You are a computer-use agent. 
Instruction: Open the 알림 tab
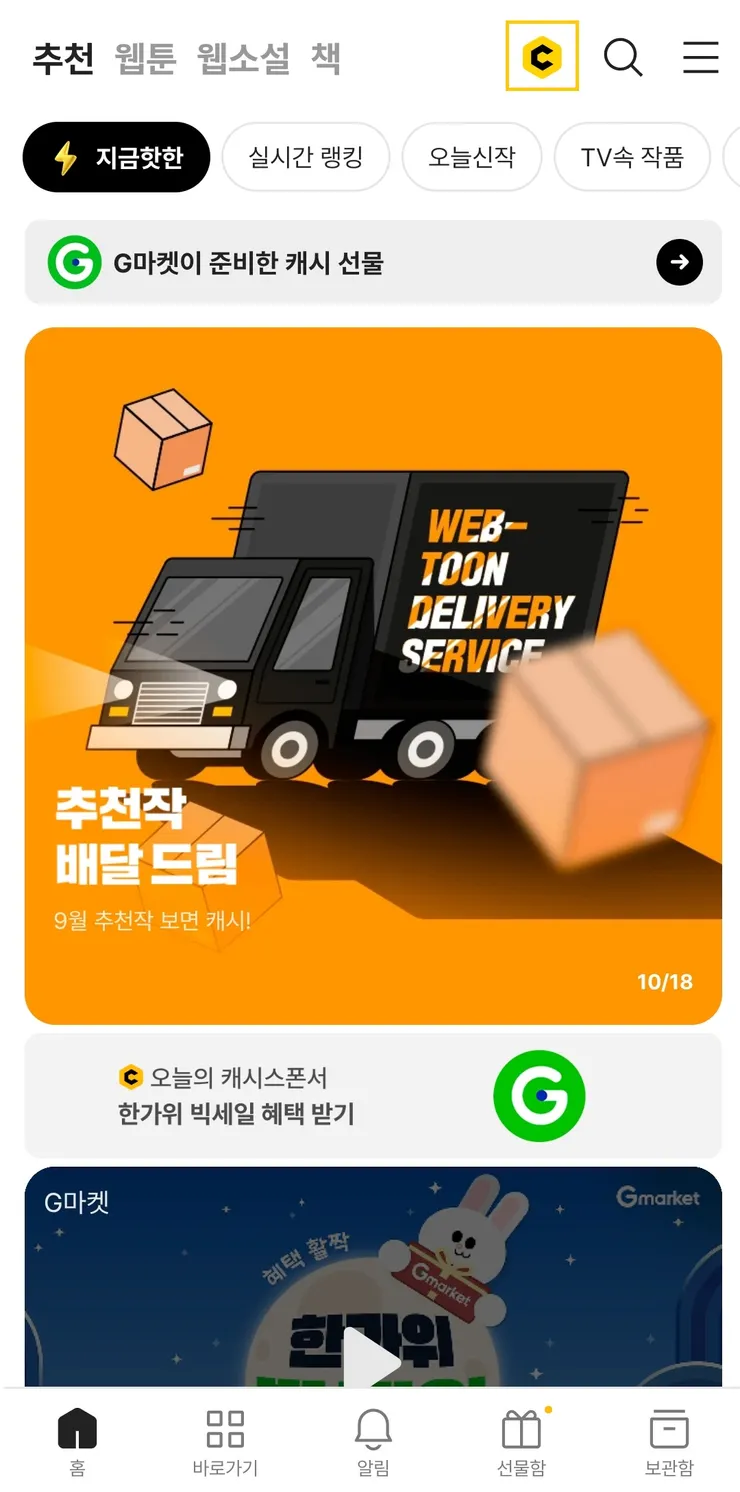click(373, 1440)
